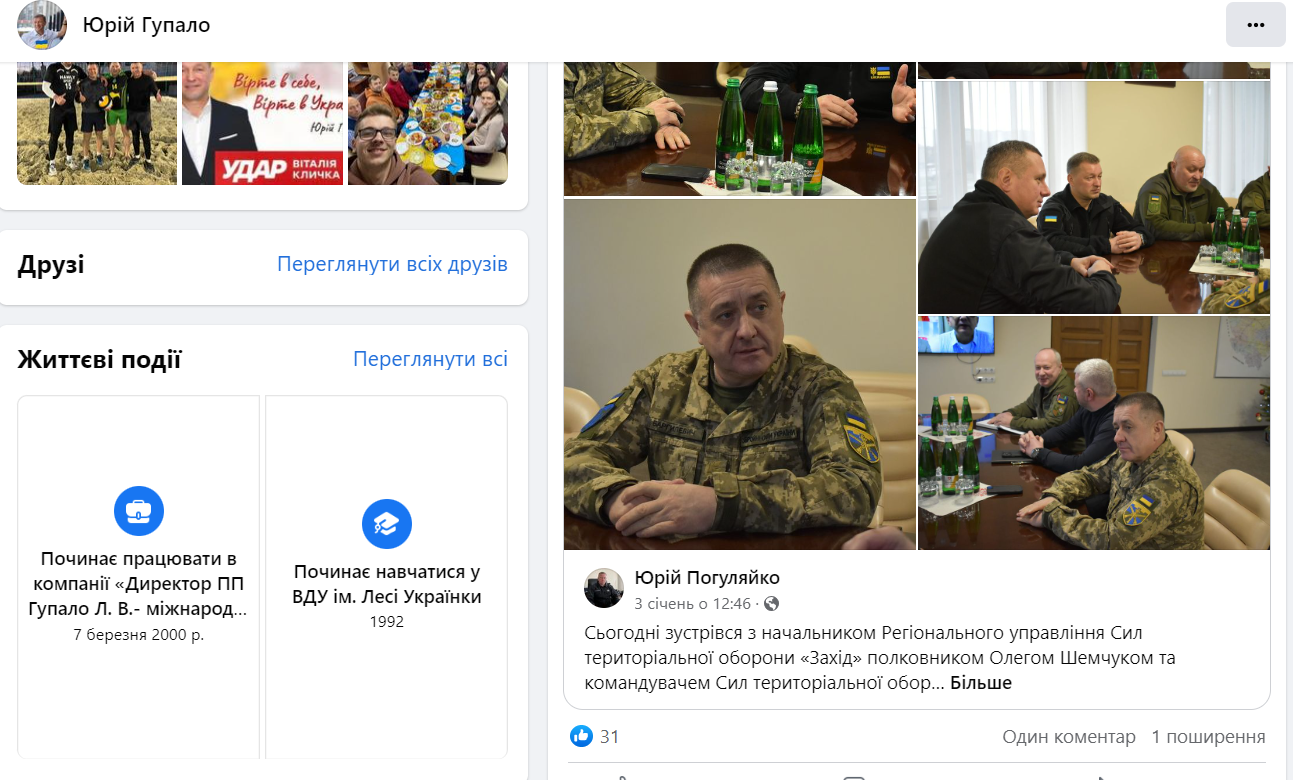Open the photo with wall screen
Screen dimensions: 1293x780
click(x=1094, y=433)
